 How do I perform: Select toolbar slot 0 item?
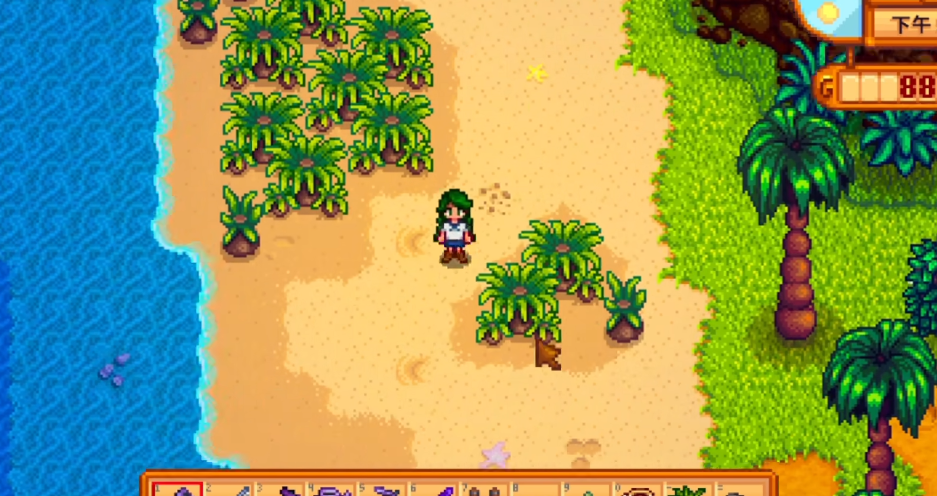(x=640, y=490)
